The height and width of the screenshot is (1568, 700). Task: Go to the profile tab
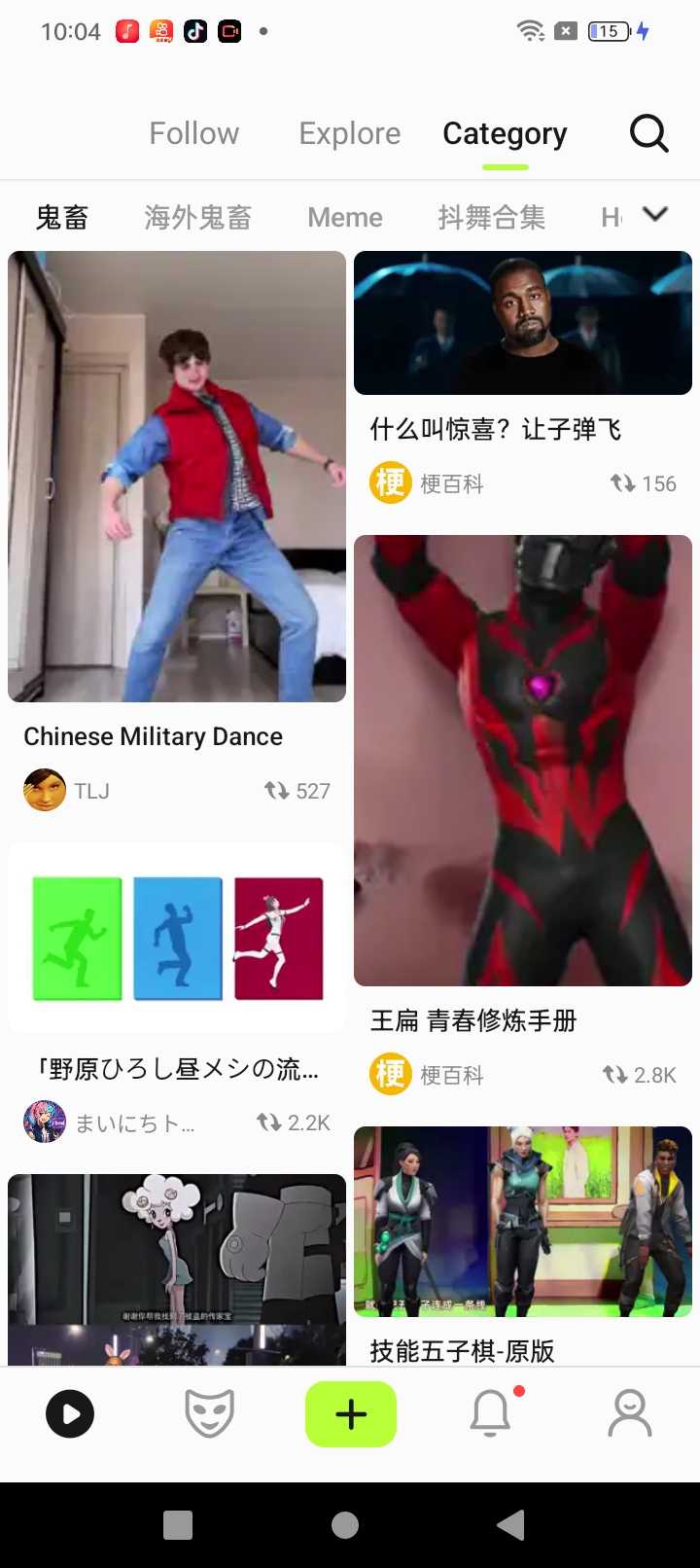(630, 1413)
